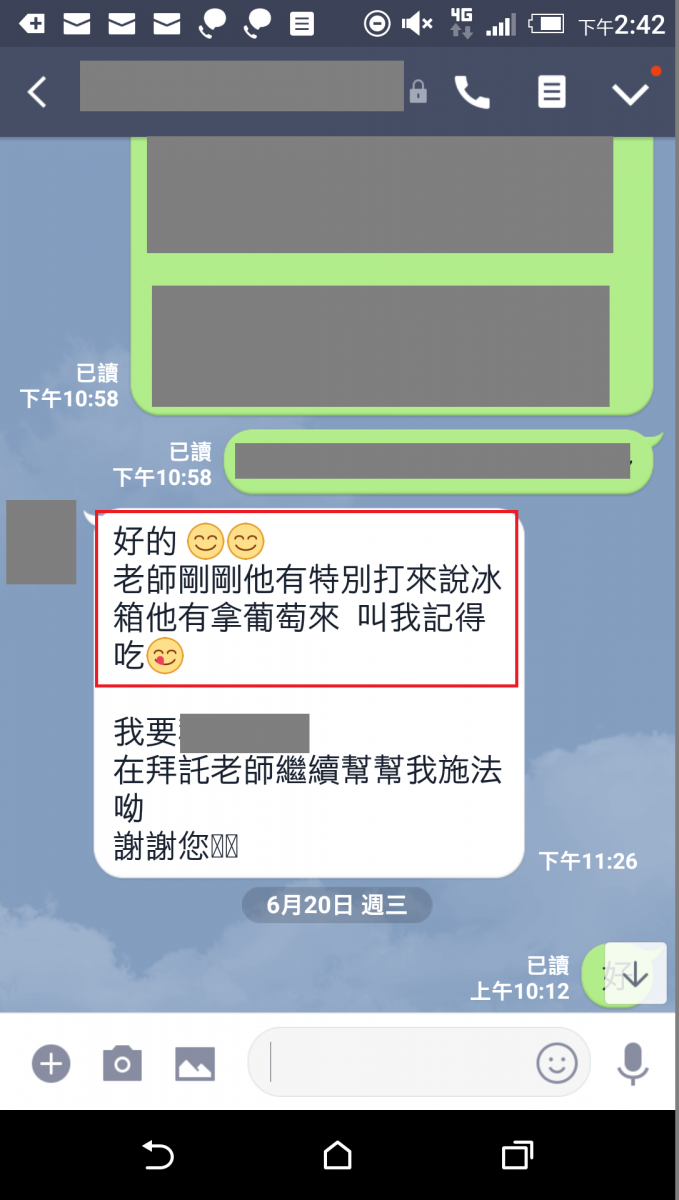Open the photo gallery picker
Image resolution: width=679 pixels, height=1200 pixels.
[x=195, y=1063]
